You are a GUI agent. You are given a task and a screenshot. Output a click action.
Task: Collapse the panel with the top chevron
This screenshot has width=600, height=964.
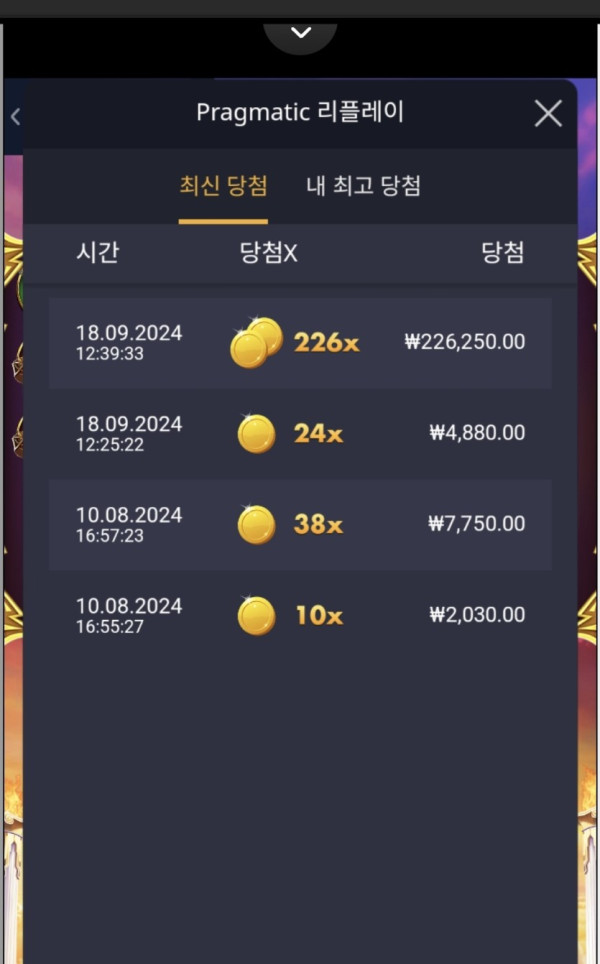300,32
